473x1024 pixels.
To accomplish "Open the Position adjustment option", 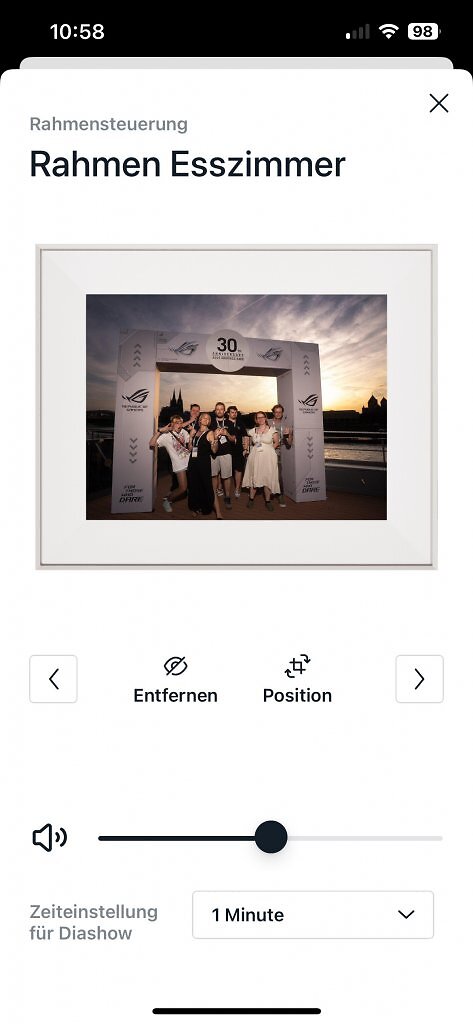I will 297,680.
